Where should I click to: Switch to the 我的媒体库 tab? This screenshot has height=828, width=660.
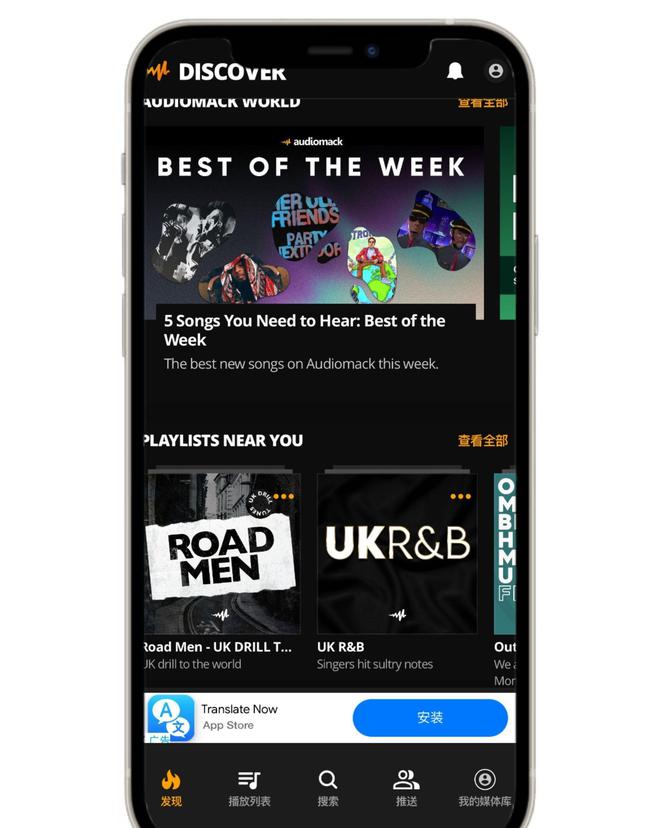(484, 788)
